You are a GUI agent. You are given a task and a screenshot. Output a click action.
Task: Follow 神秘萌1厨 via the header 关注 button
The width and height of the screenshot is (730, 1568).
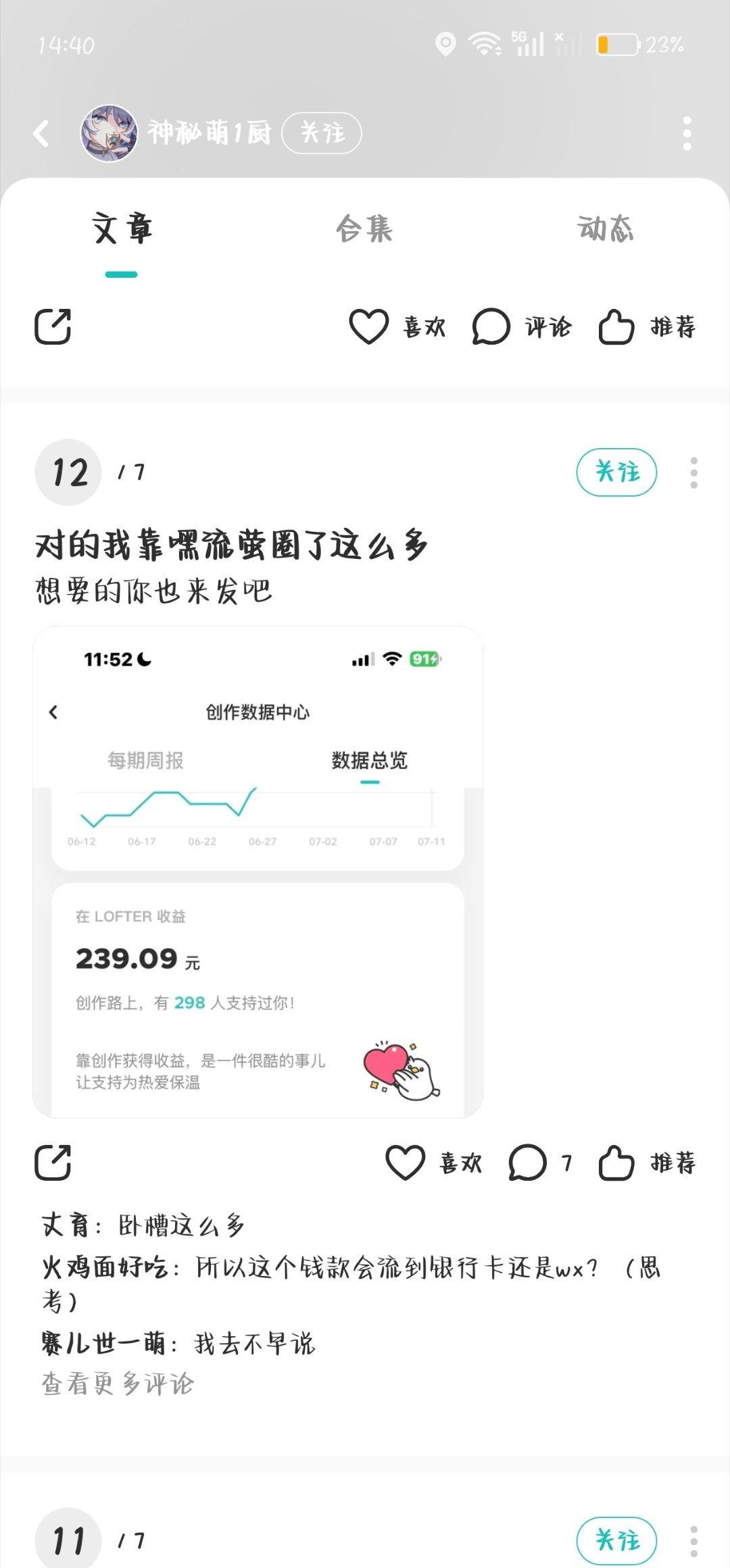pyautogui.click(x=322, y=133)
